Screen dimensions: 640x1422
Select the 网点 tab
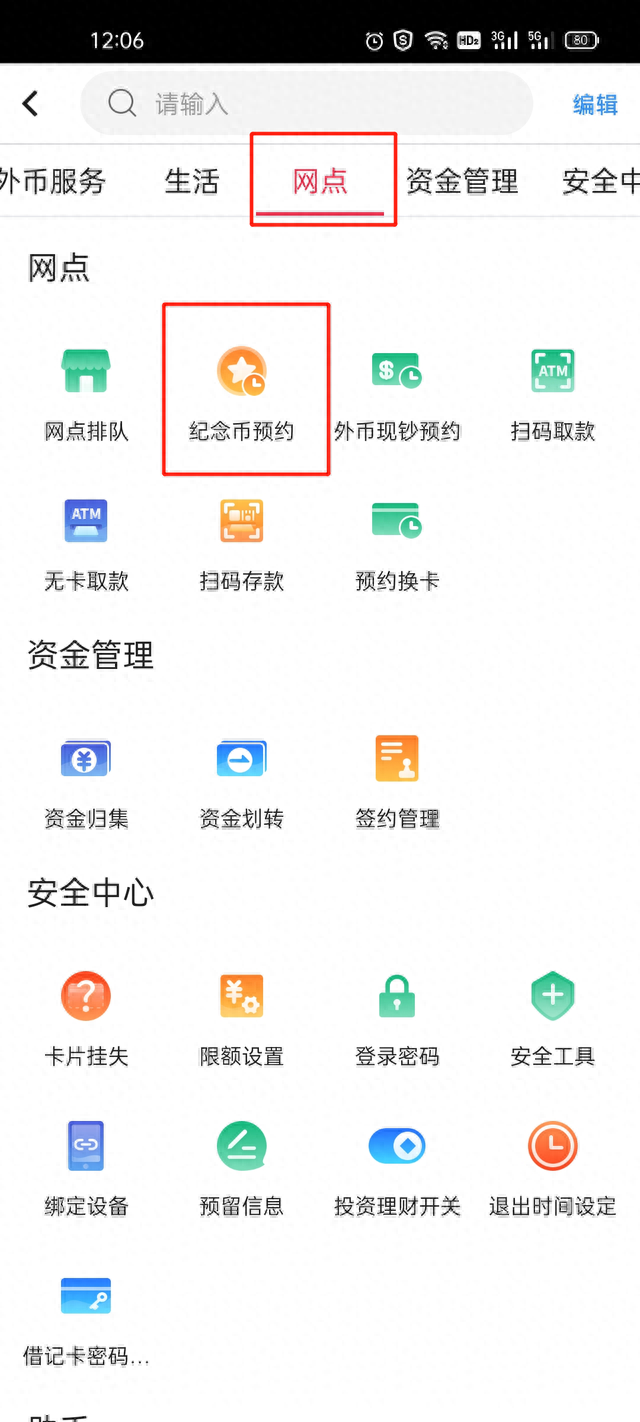(x=320, y=181)
